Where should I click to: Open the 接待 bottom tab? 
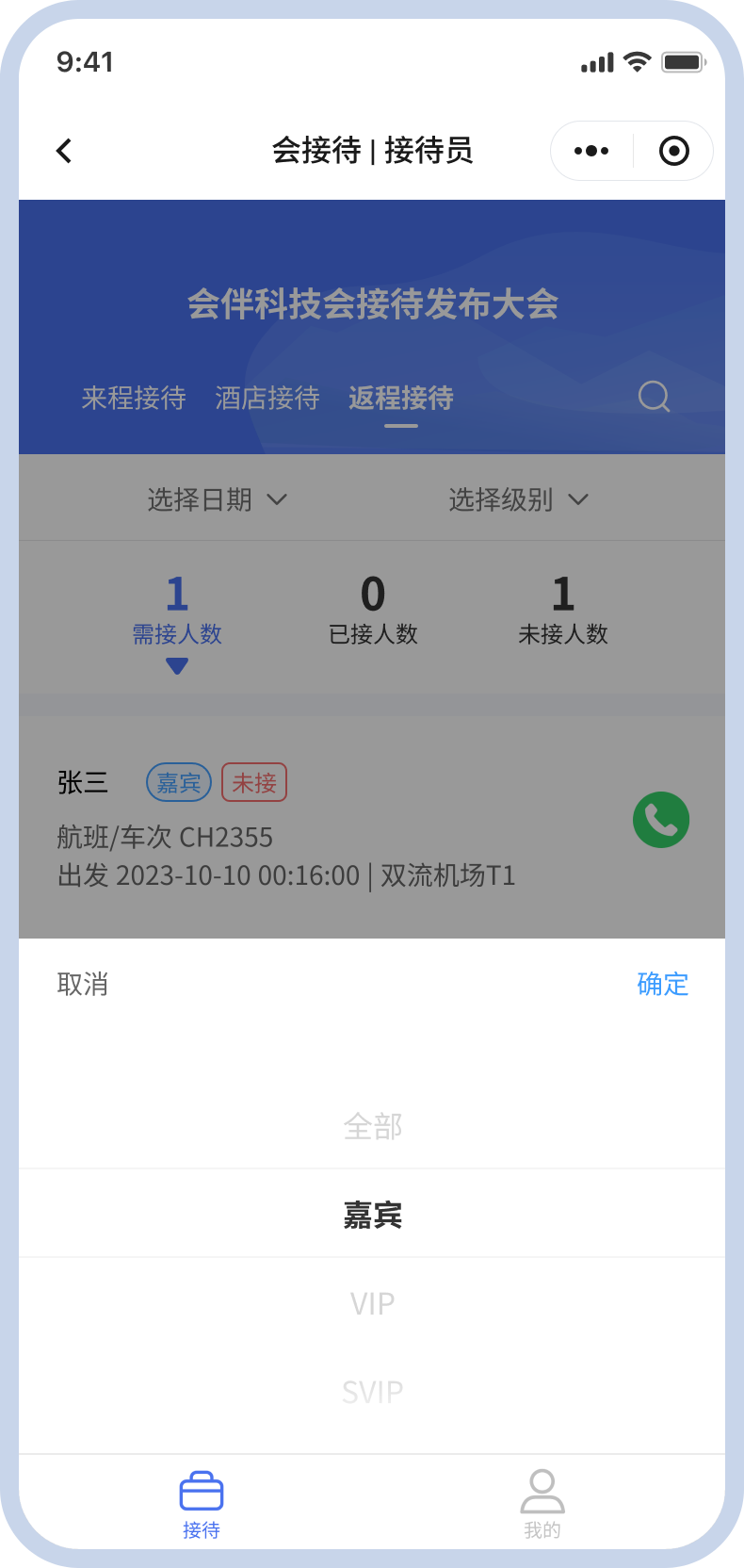pyautogui.click(x=202, y=1505)
